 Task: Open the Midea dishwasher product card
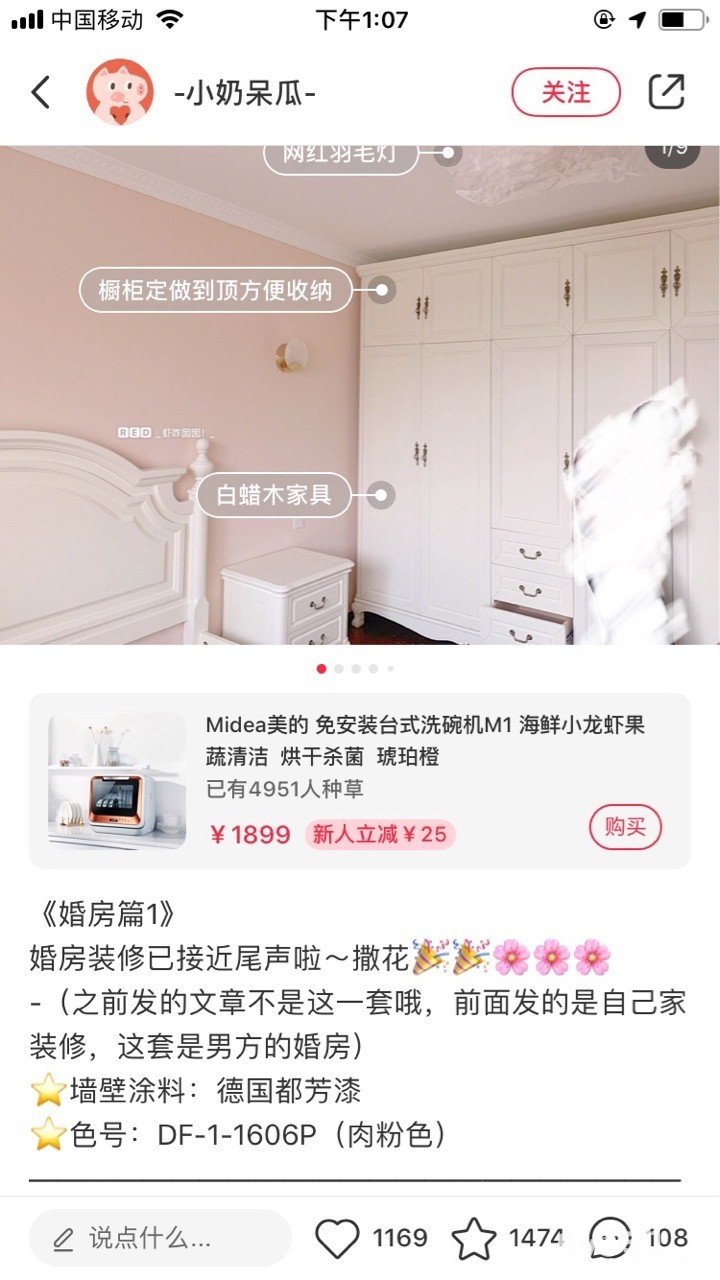(360, 781)
